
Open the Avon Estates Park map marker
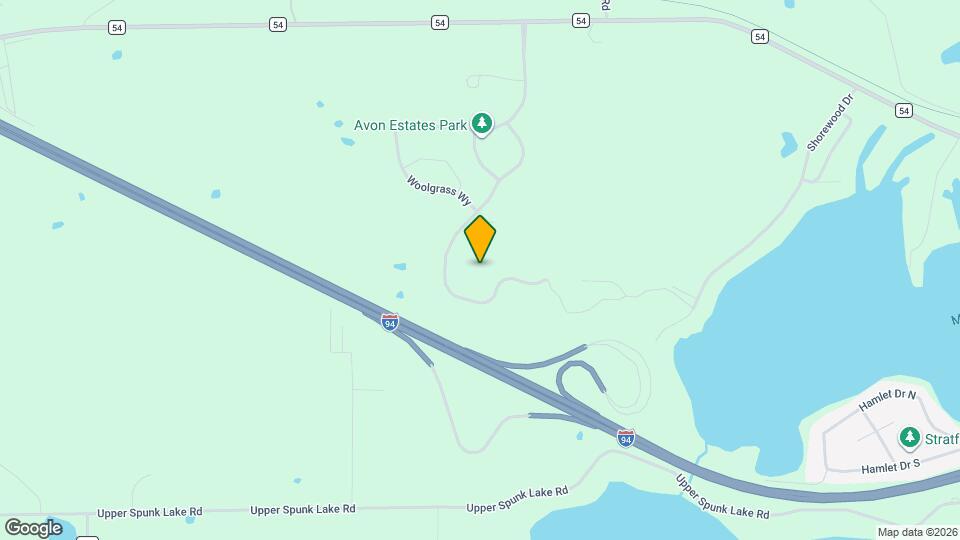483,124
